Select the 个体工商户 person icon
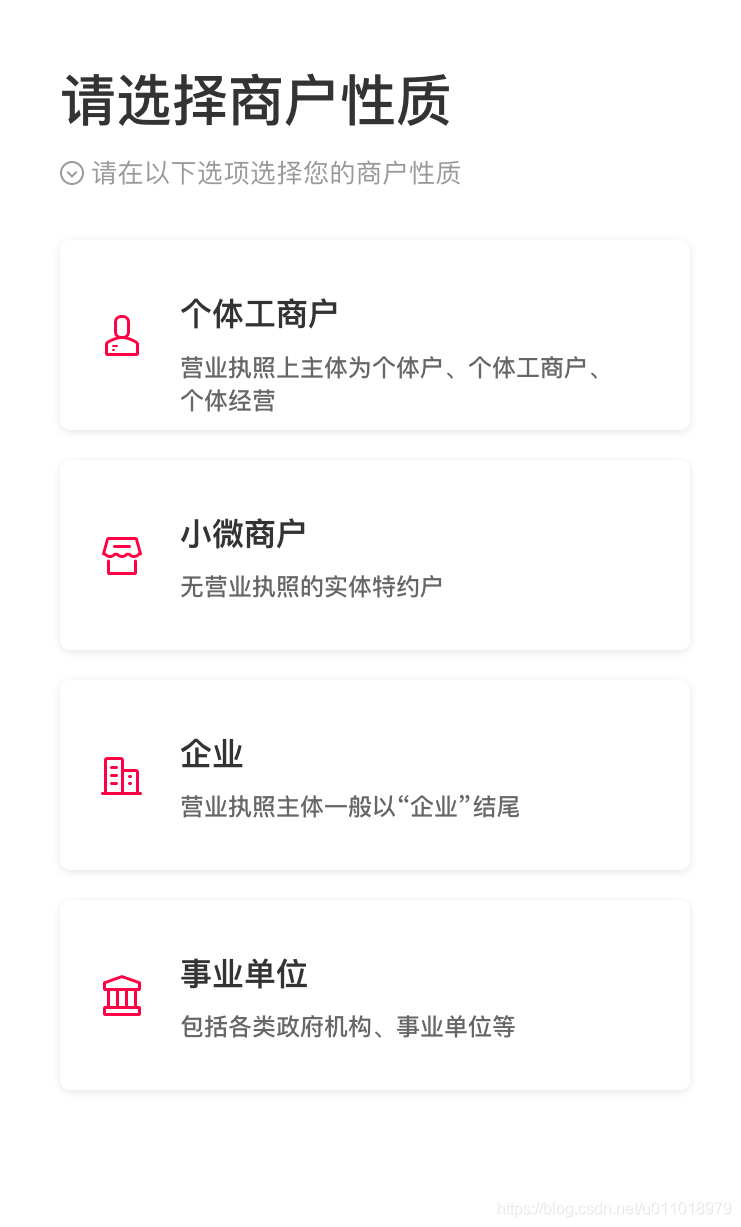The height and width of the screenshot is (1227, 741). [121, 334]
